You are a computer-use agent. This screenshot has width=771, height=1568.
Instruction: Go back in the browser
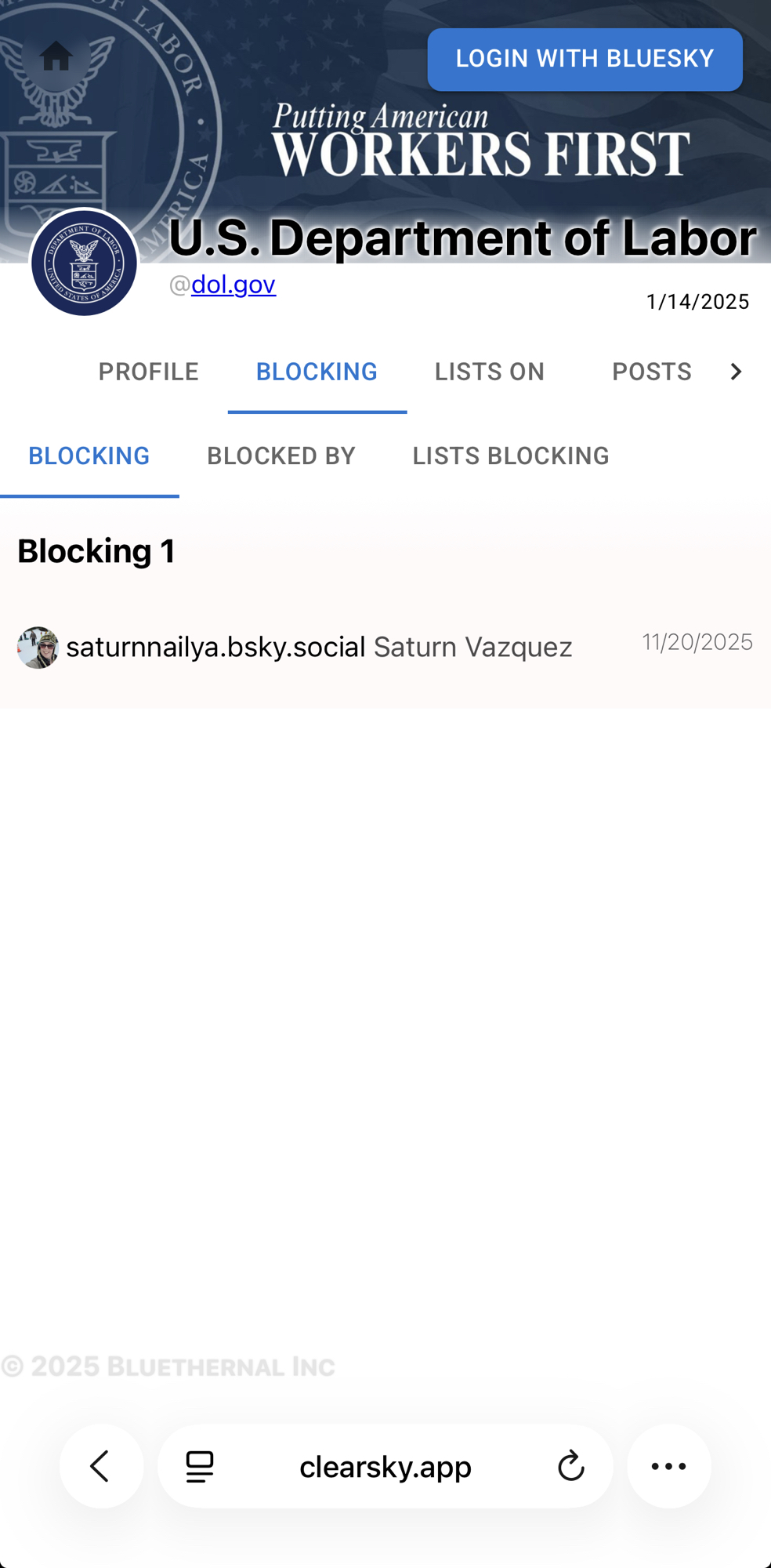(x=101, y=1466)
